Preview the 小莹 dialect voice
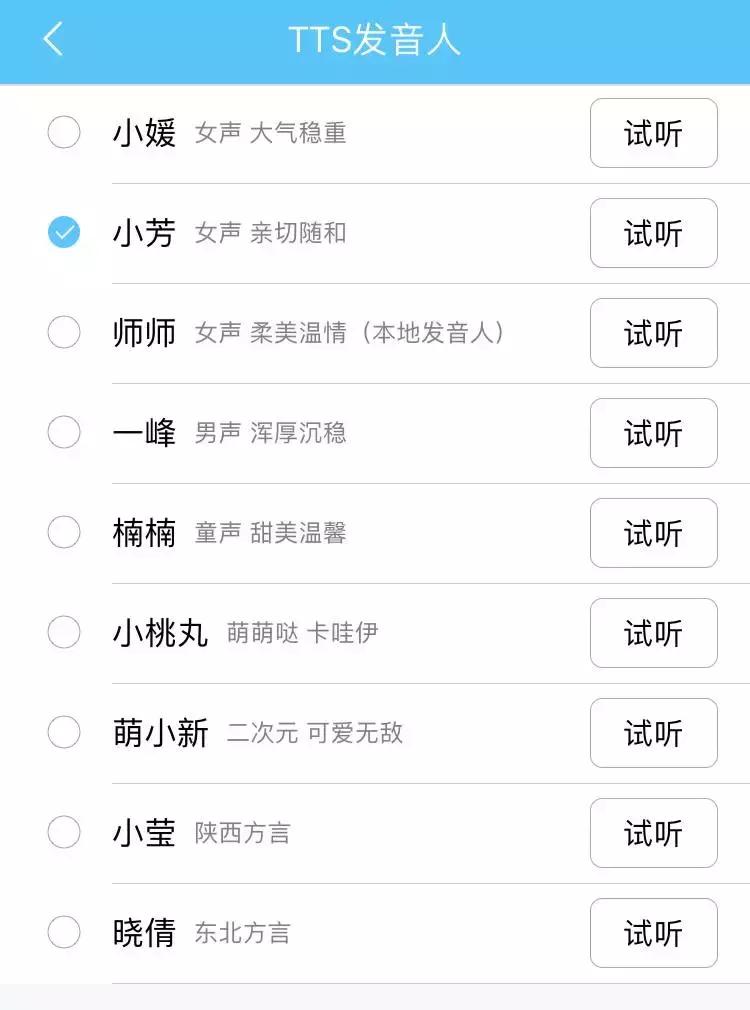The width and height of the screenshot is (750, 1010). 653,832
